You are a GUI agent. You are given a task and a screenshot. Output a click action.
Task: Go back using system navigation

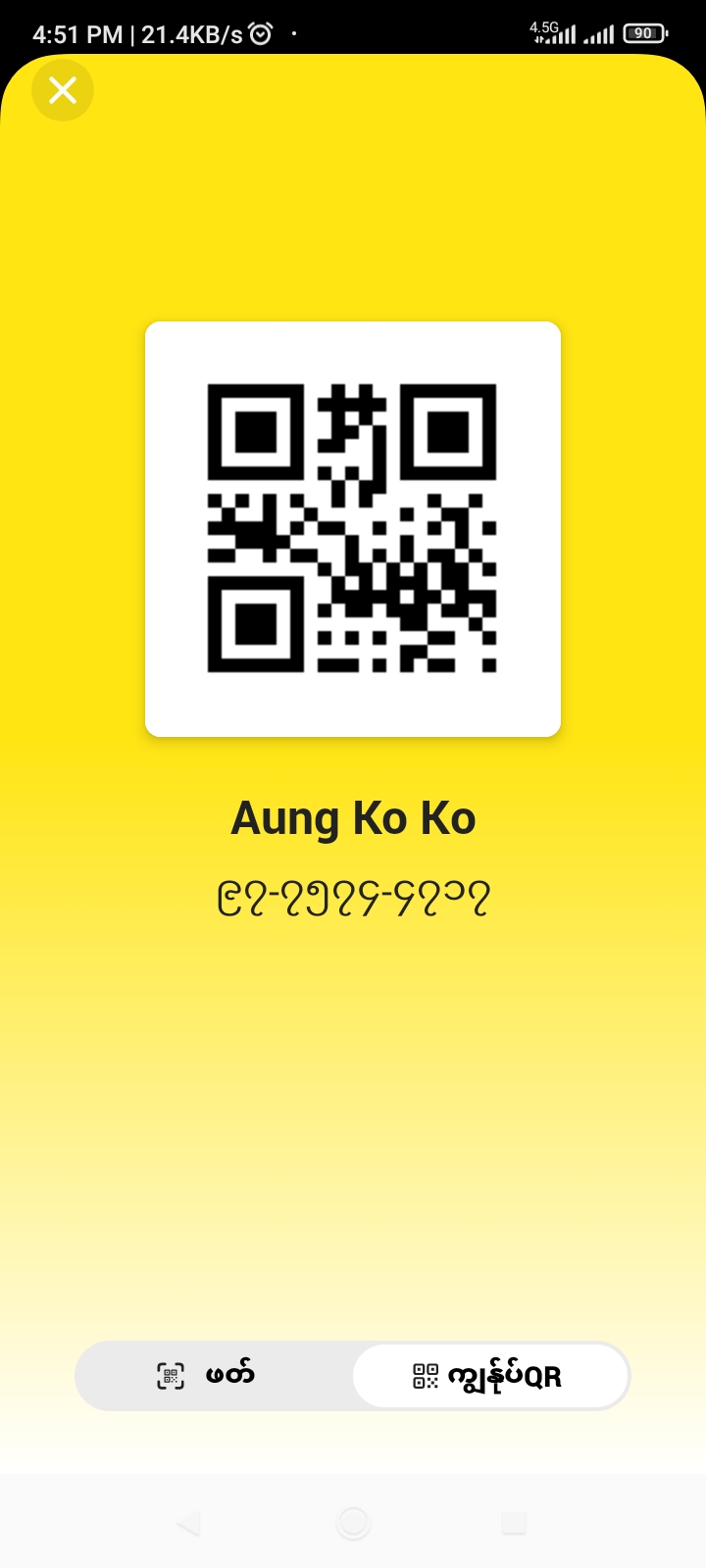coord(188,1523)
